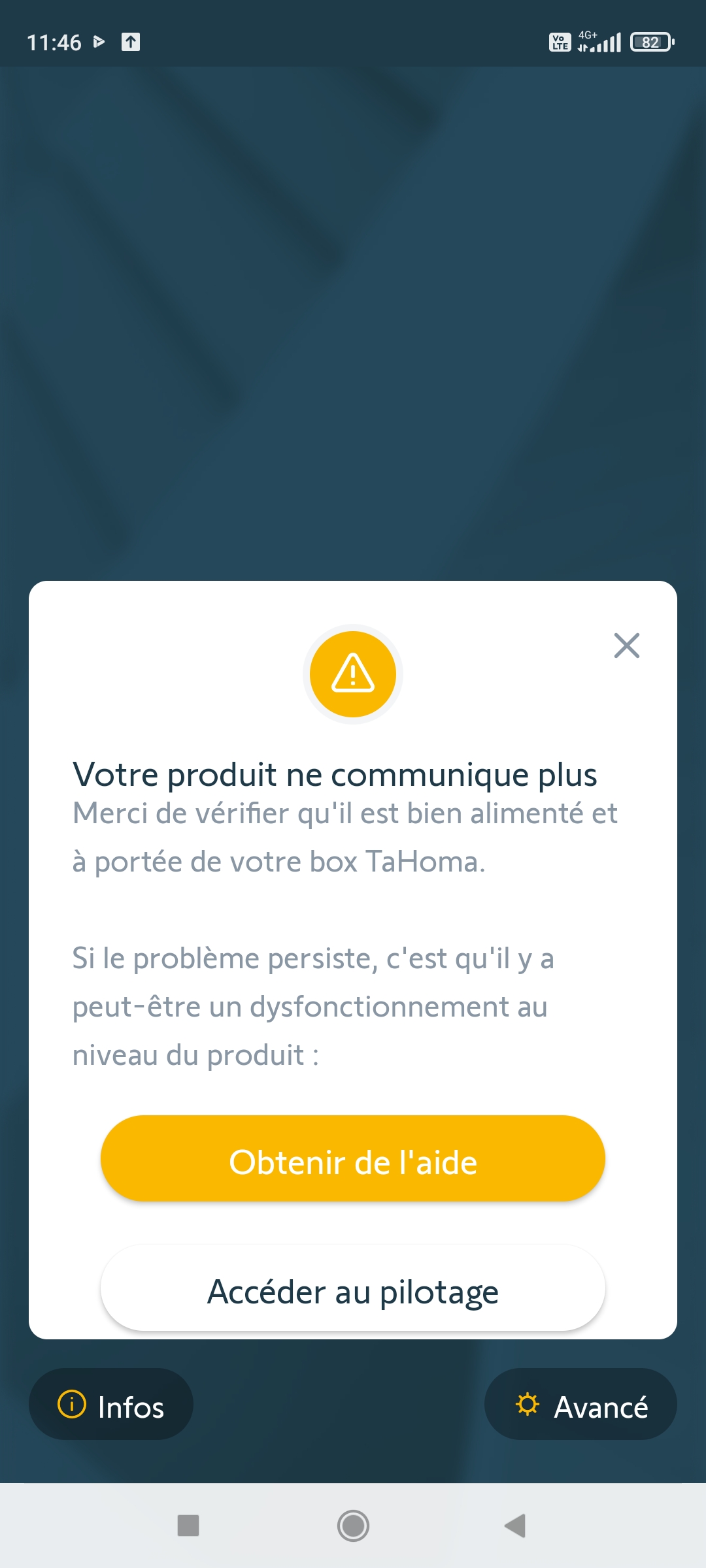Select Accéder au pilotage
This screenshot has width=706, height=1568.
point(353,1289)
